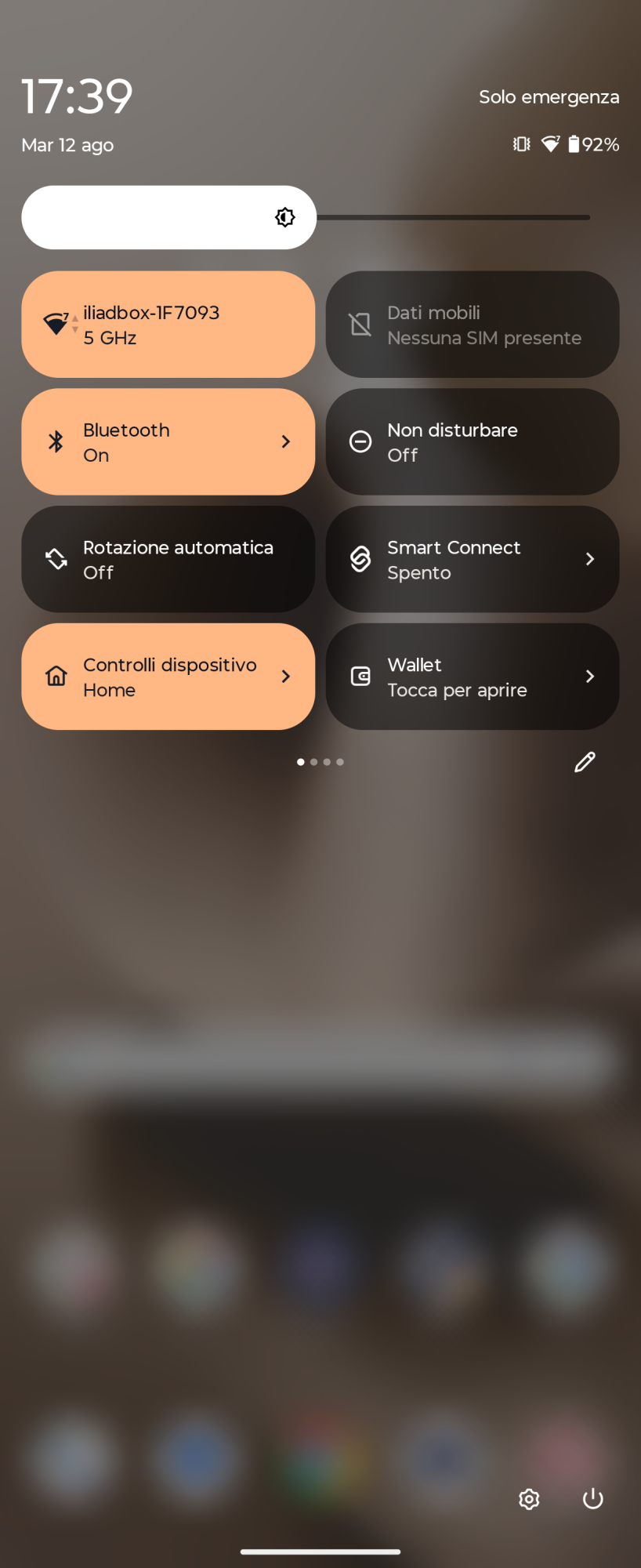Open Wallet tile

[x=472, y=677]
